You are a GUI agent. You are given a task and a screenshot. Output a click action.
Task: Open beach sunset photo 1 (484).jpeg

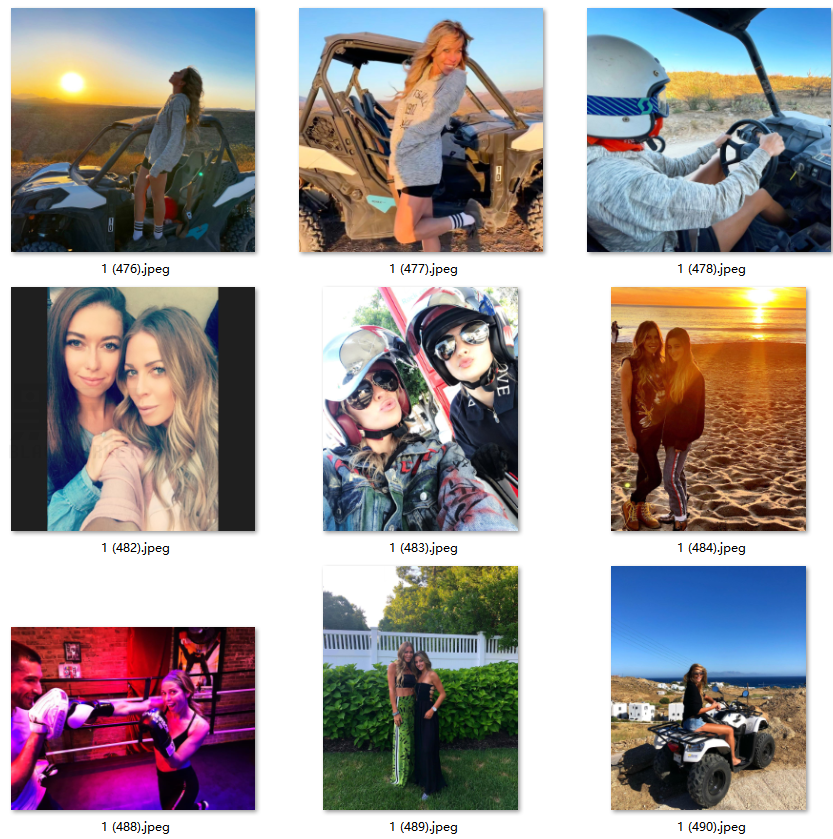(709, 409)
